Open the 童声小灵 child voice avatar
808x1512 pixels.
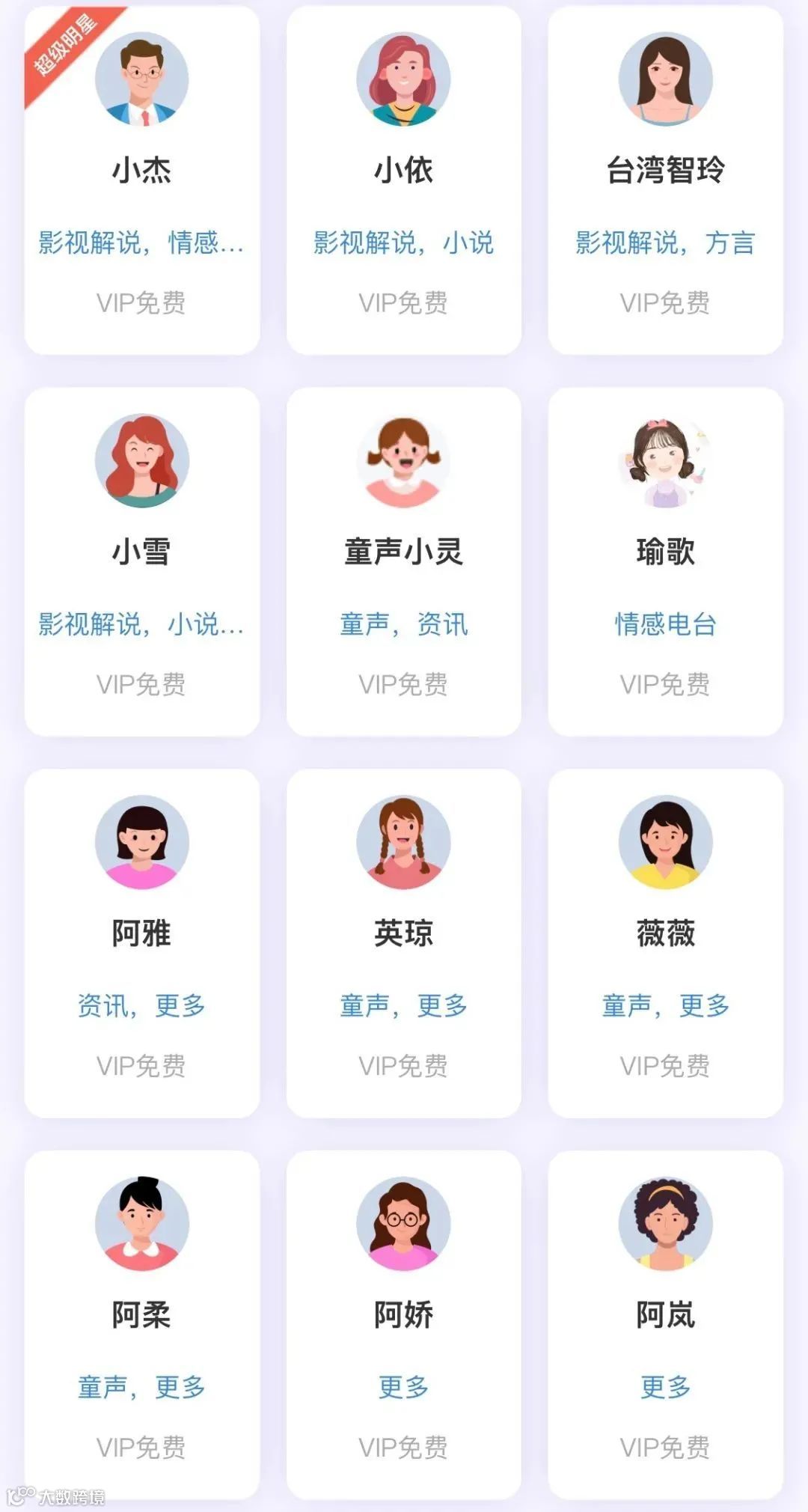[x=404, y=463]
